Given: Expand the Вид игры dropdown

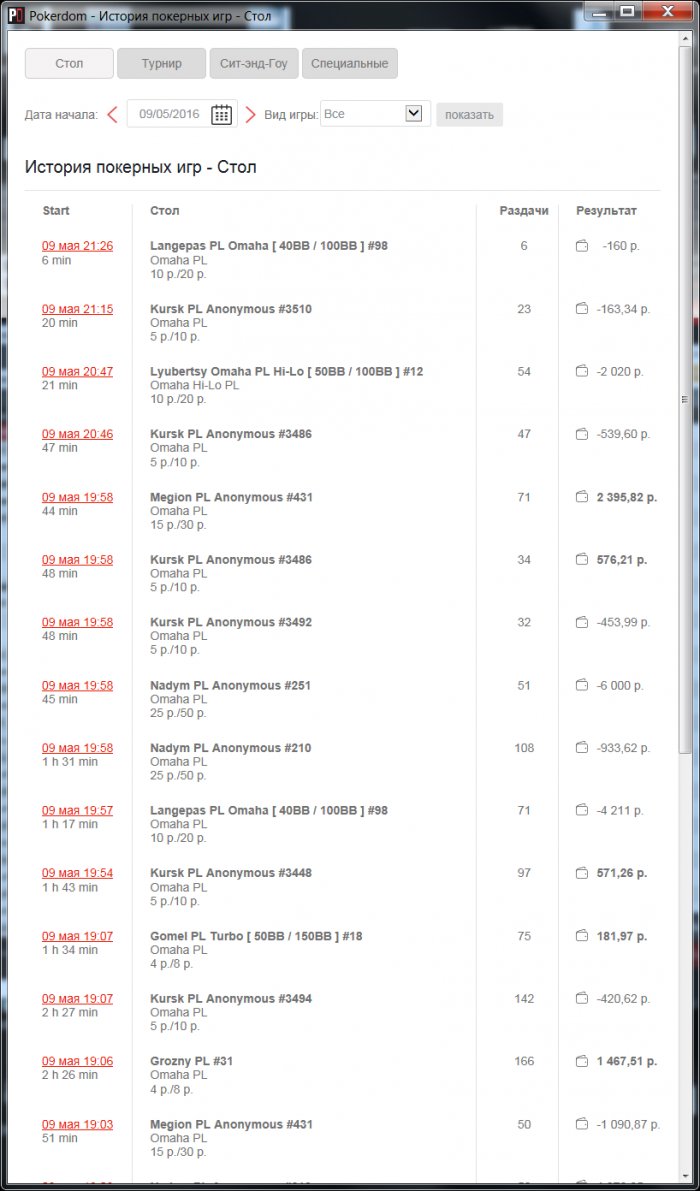Looking at the screenshot, I should [x=414, y=114].
